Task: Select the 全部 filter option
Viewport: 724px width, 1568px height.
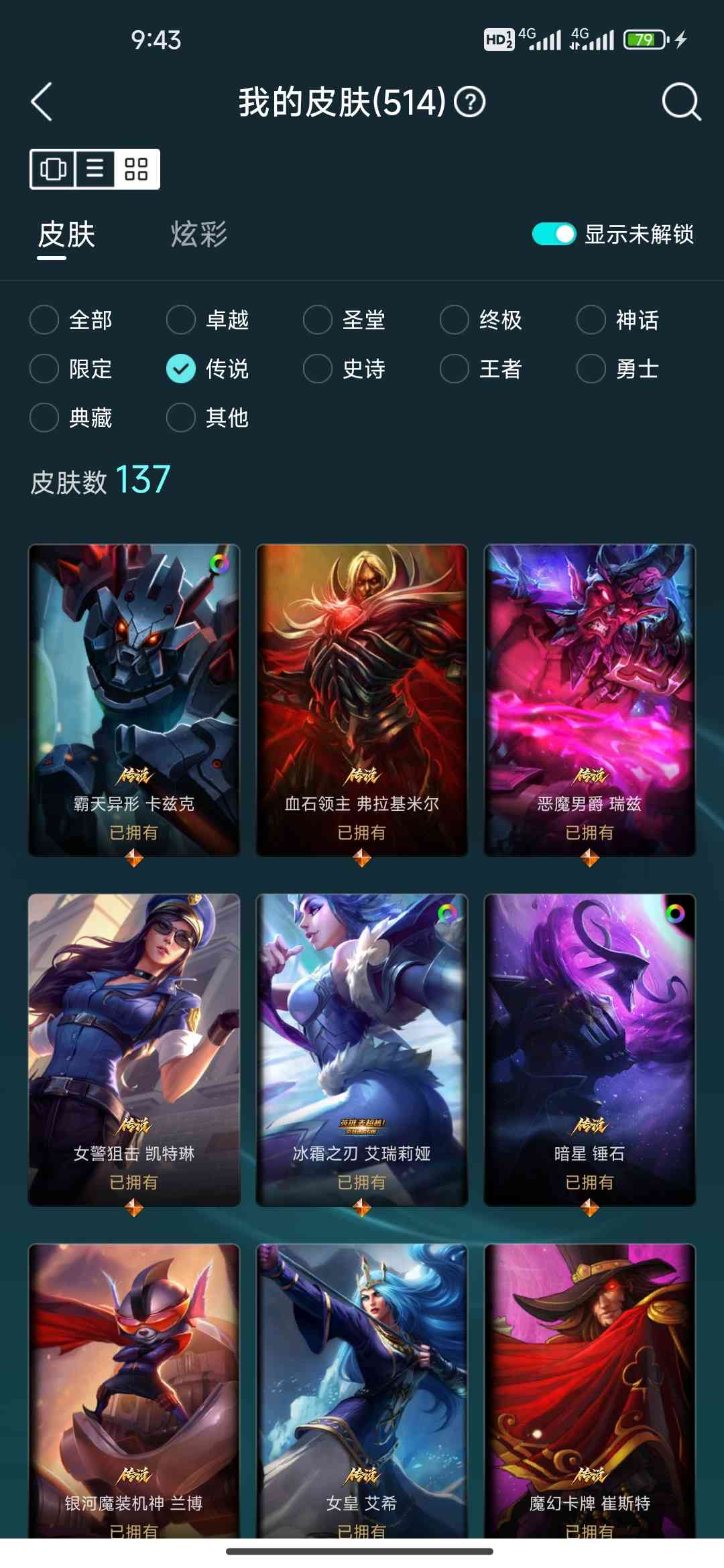Action: tap(44, 320)
